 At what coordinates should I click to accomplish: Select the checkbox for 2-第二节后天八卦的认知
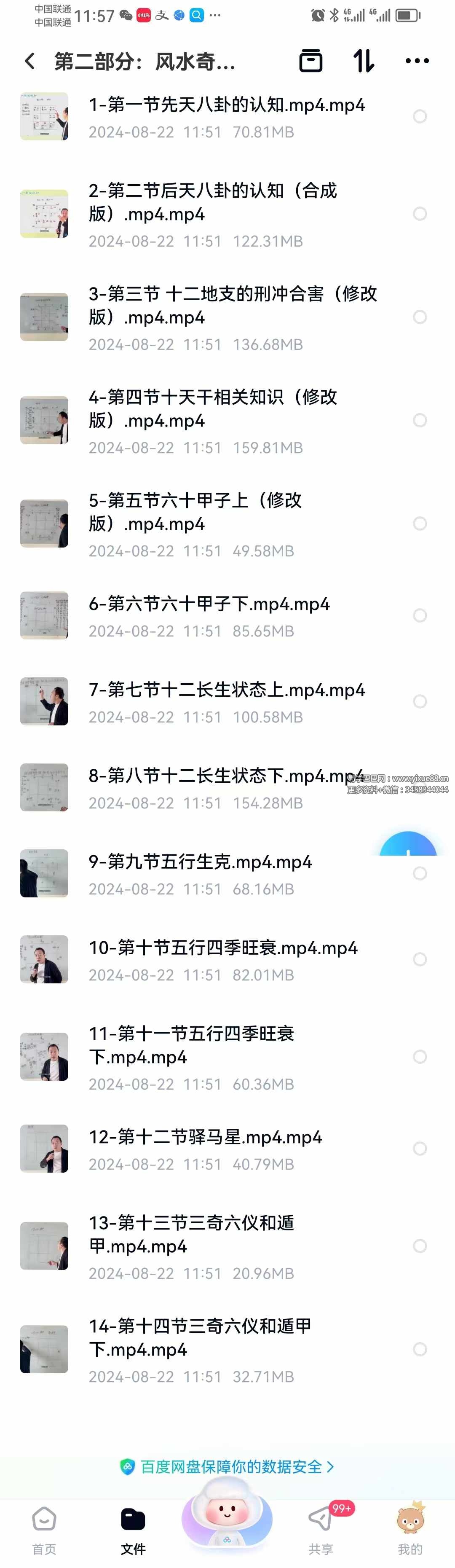pyautogui.click(x=420, y=214)
